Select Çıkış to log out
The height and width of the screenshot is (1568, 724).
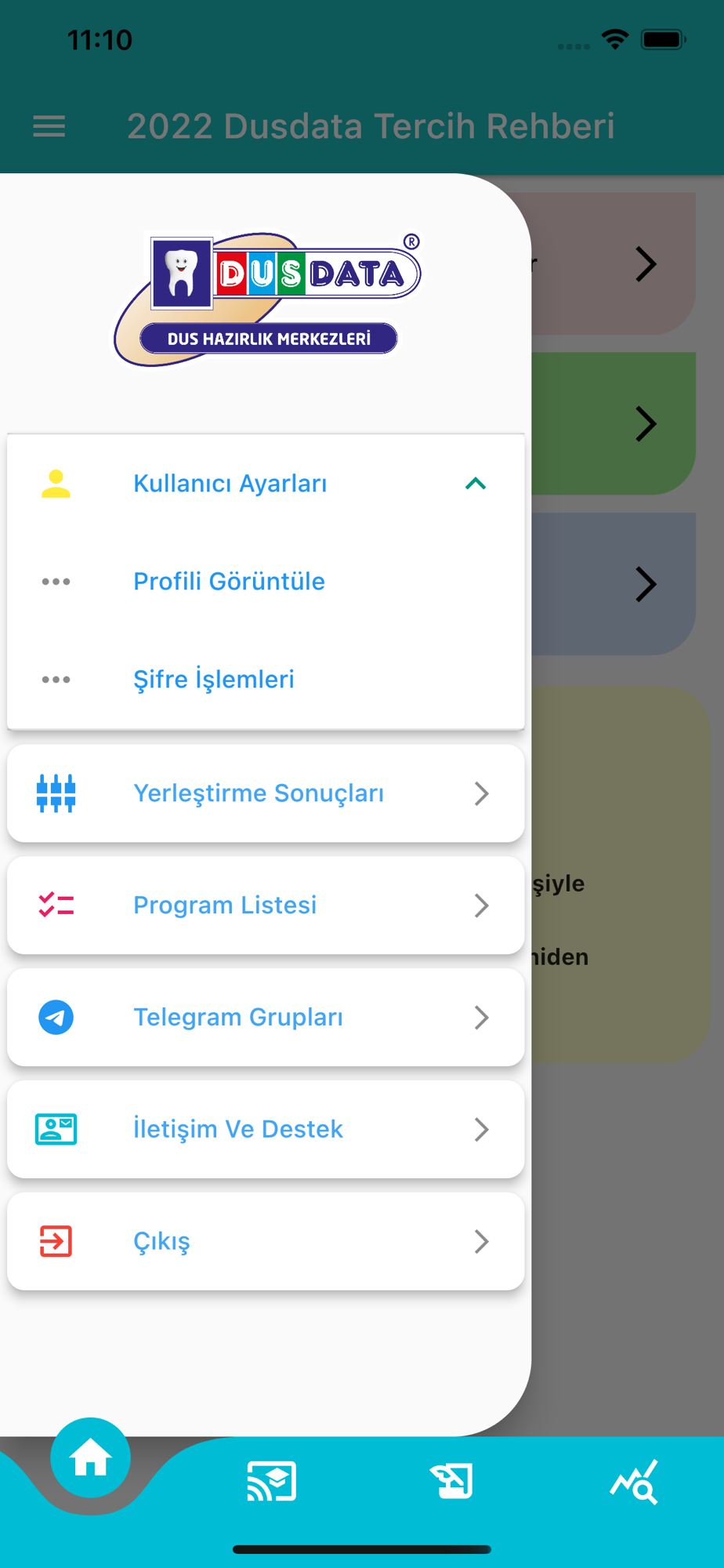266,1241
